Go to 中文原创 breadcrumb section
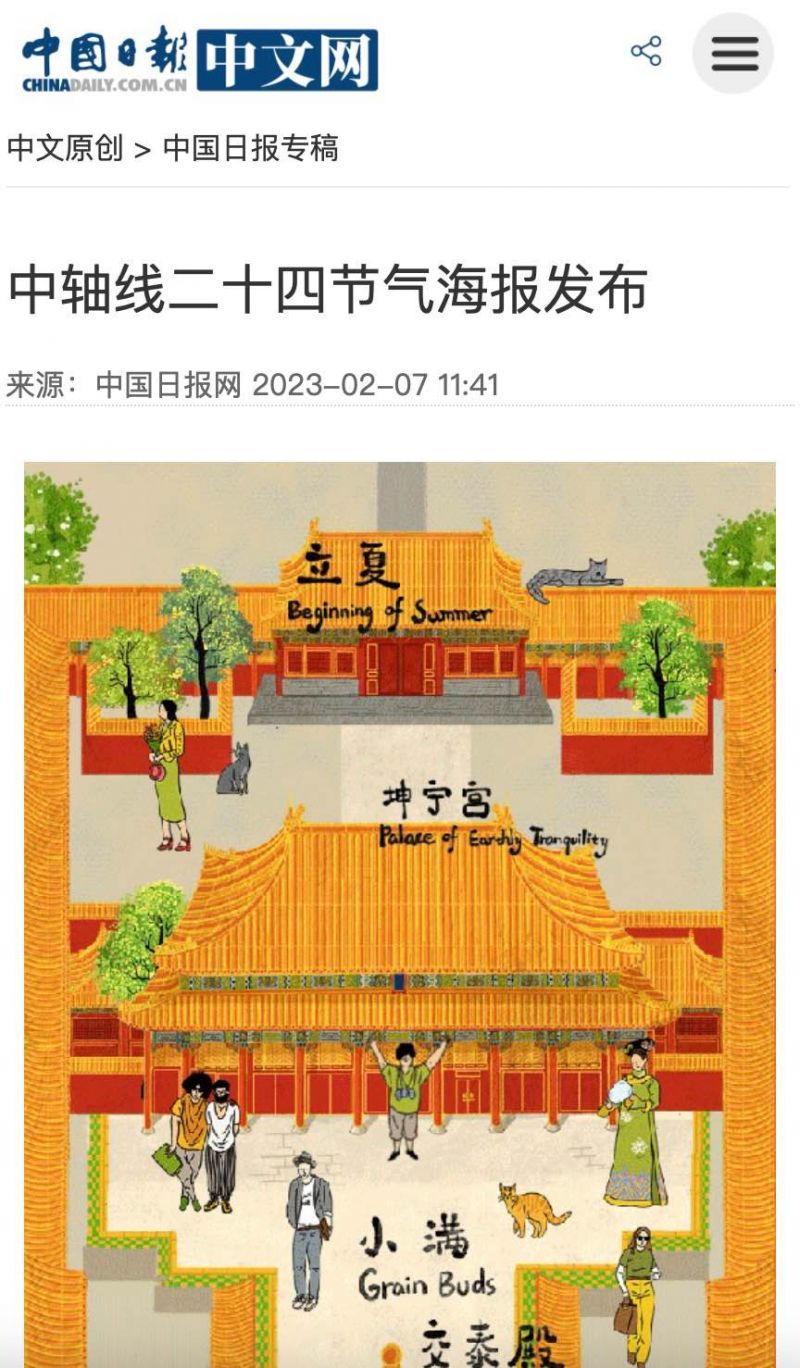The image size is (800, 1368). pos(65,148)
